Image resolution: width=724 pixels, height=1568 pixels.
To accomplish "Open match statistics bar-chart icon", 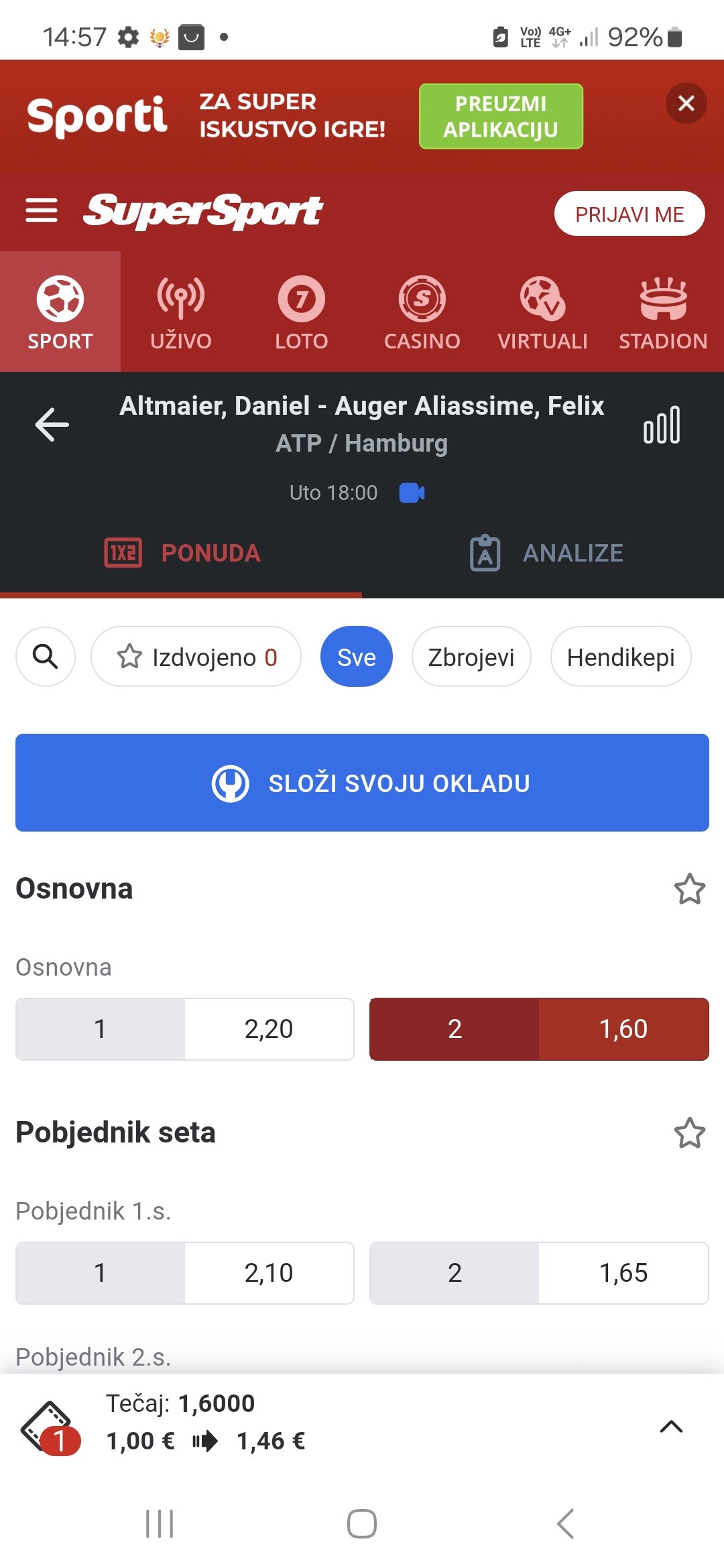I will [x=662, y=425].
